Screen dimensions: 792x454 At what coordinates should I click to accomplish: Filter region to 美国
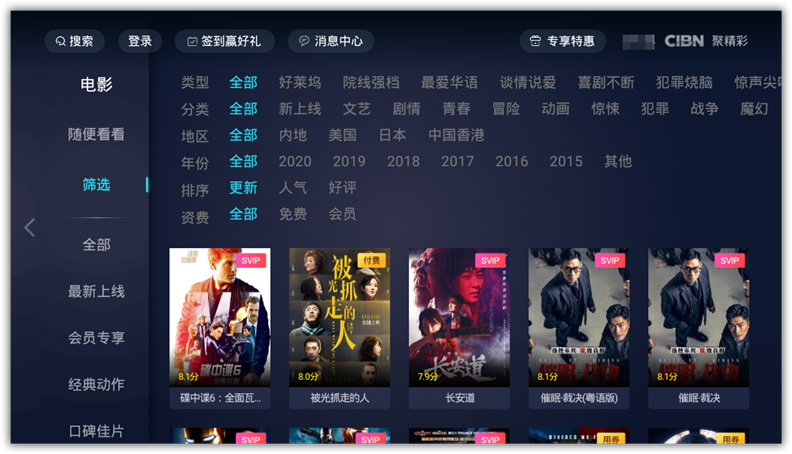click(x=342, y=135)
